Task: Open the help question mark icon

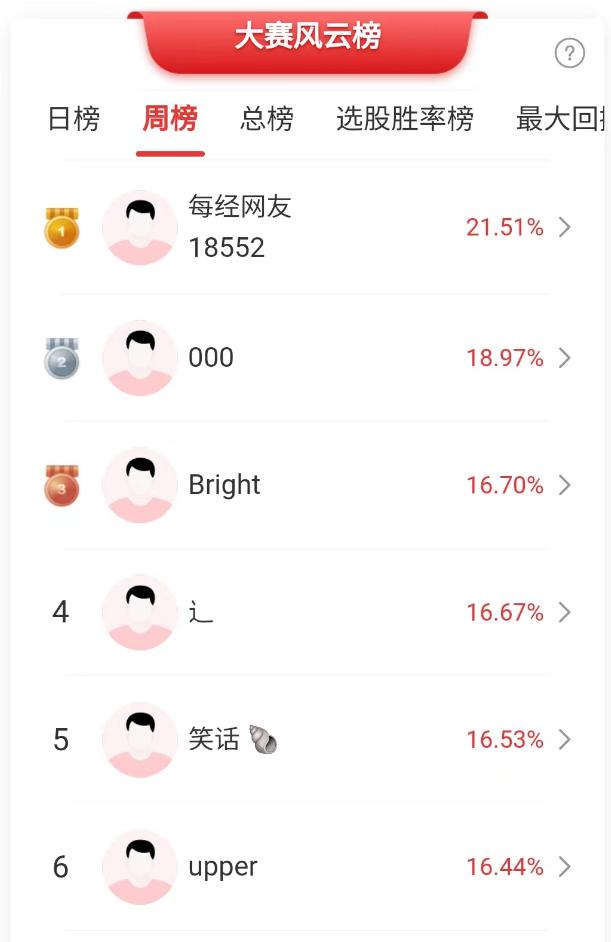Action: [569, 53]
